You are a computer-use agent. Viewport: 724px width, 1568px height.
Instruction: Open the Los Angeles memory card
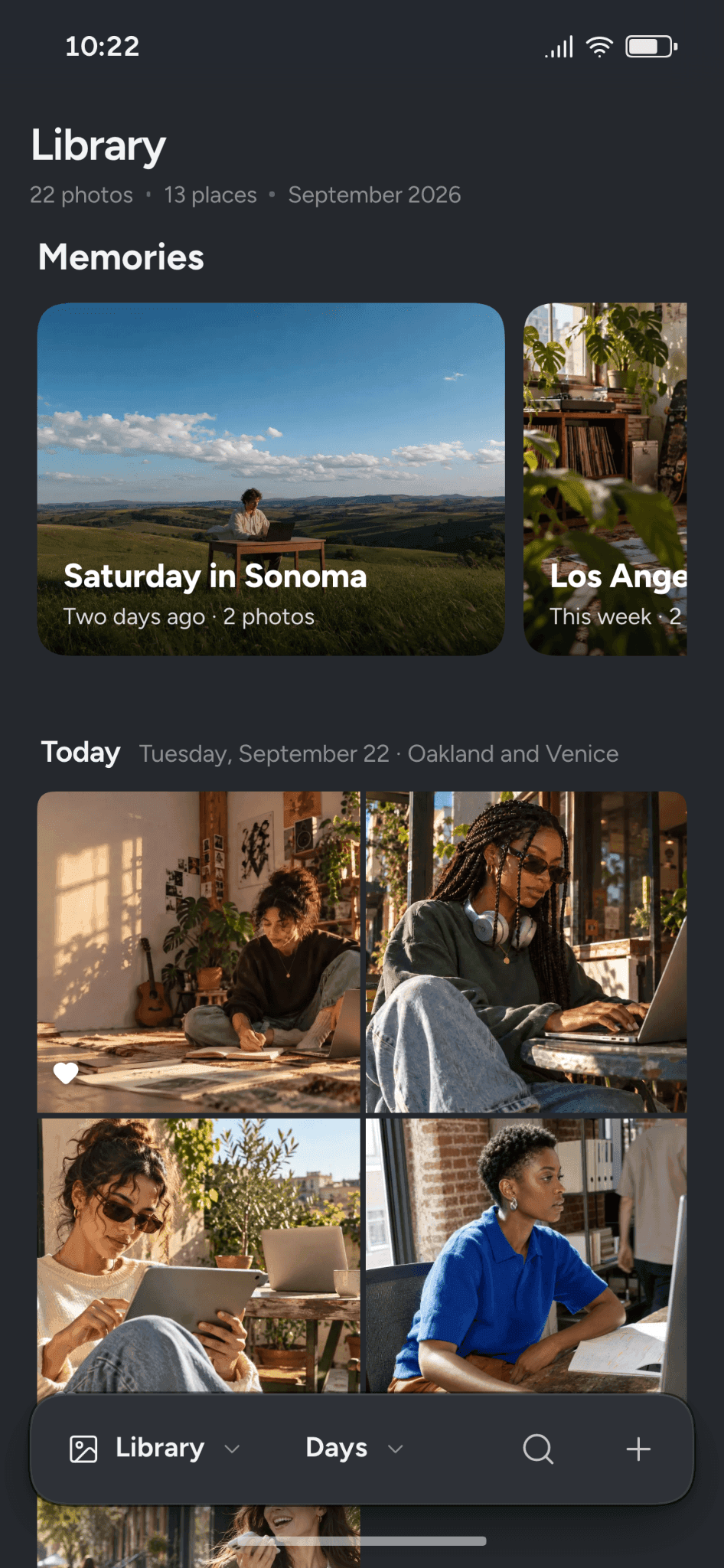pos(605,479)
